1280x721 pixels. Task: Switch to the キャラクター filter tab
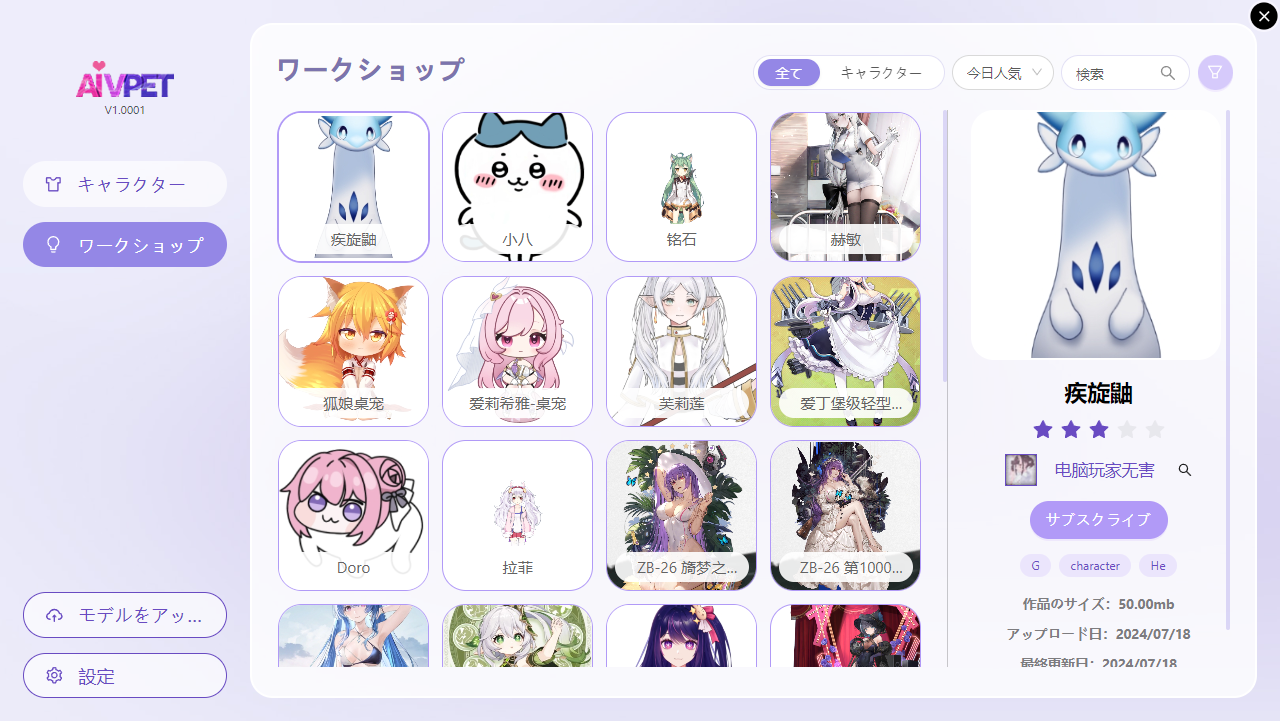(x=881, y=73)
